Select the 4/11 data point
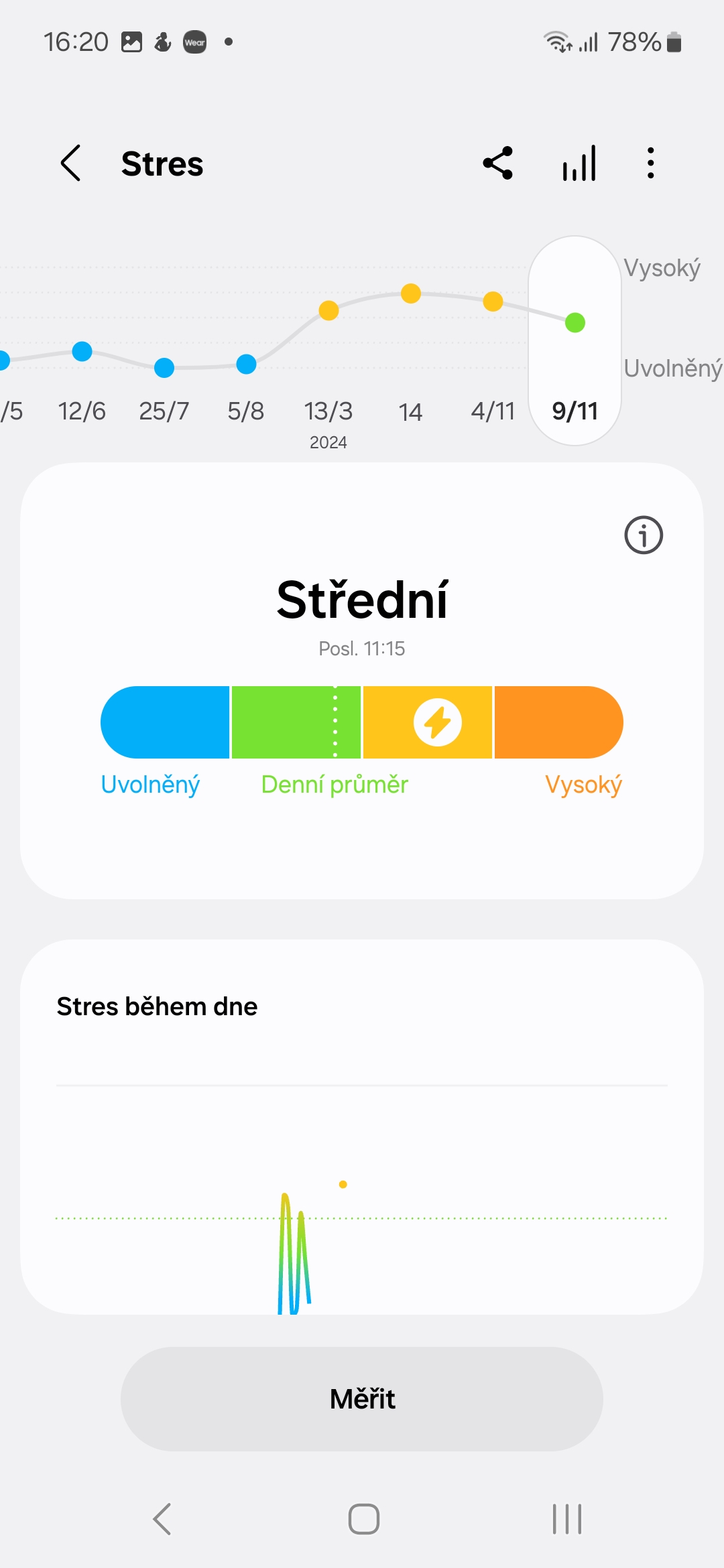 pos(493,302)
